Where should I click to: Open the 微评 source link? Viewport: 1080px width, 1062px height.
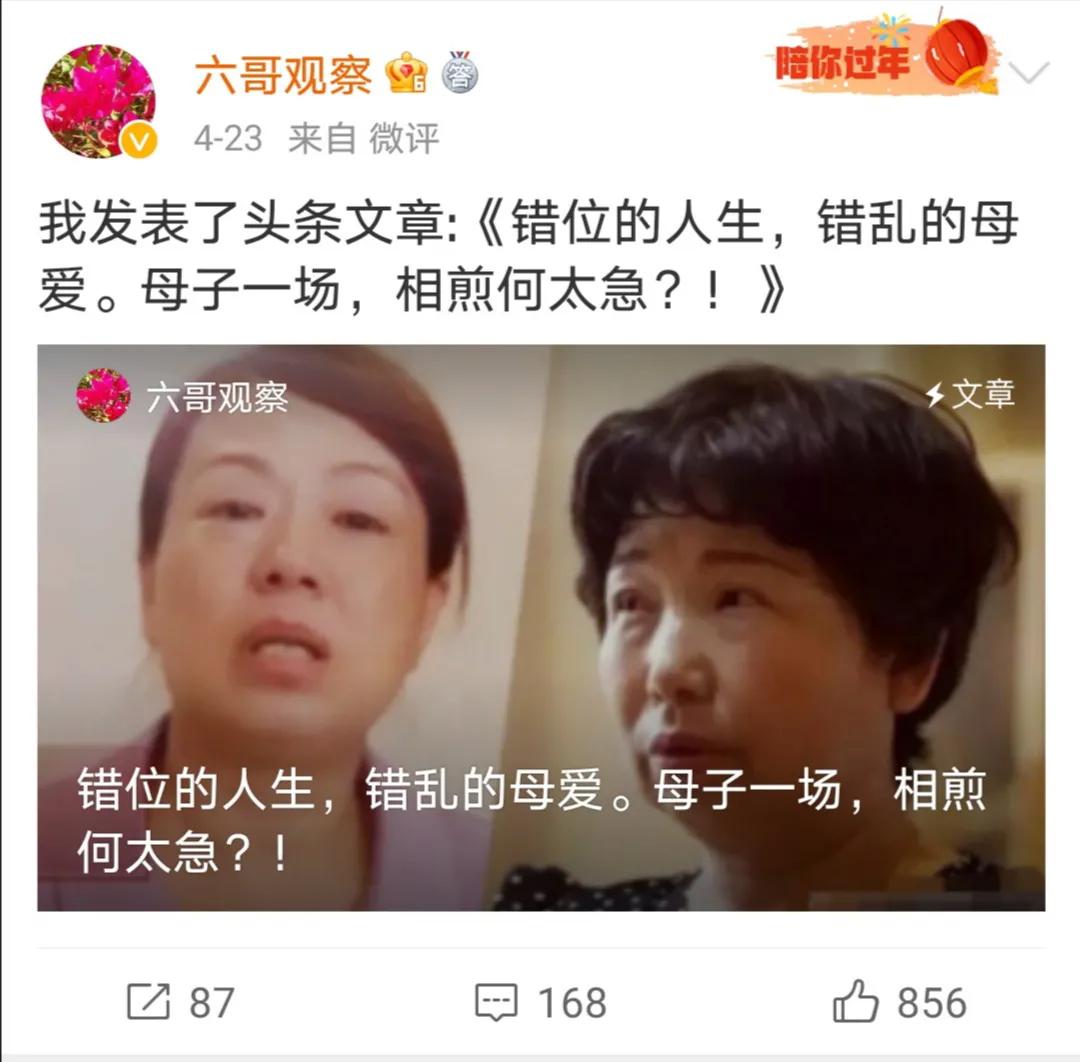(404, 138)
